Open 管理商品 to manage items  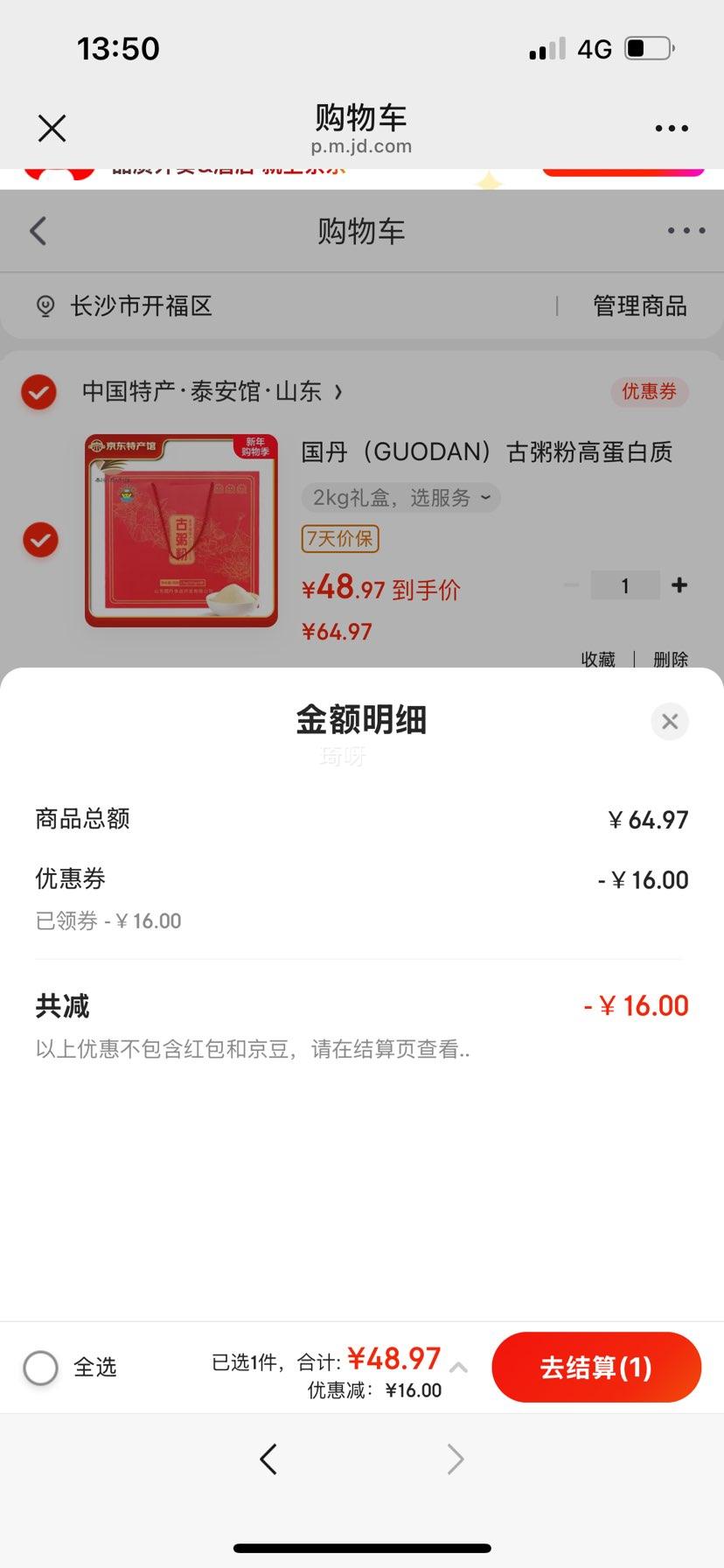pyautogui.click(x=638, y=306)
